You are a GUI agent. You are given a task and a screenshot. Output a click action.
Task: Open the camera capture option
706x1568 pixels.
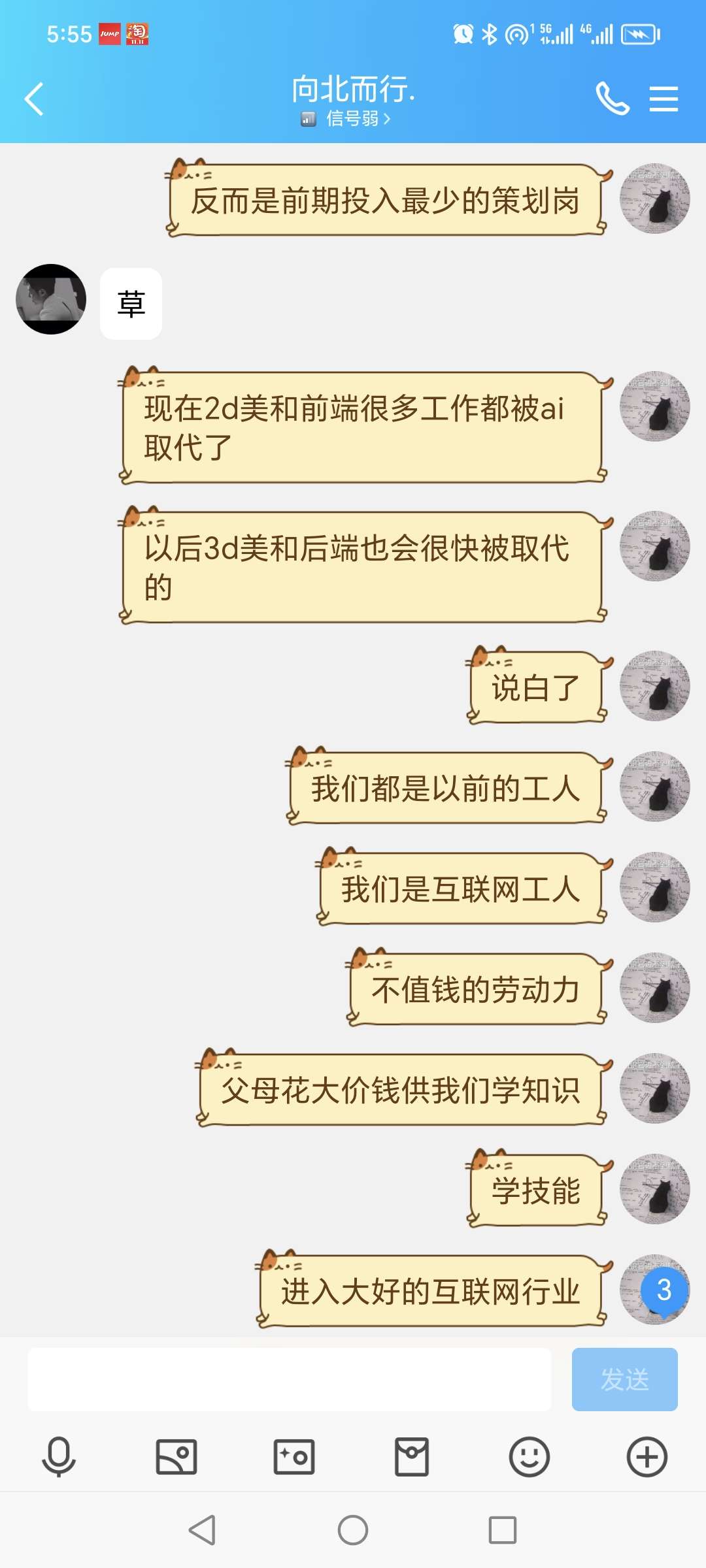coord(294,1457)
